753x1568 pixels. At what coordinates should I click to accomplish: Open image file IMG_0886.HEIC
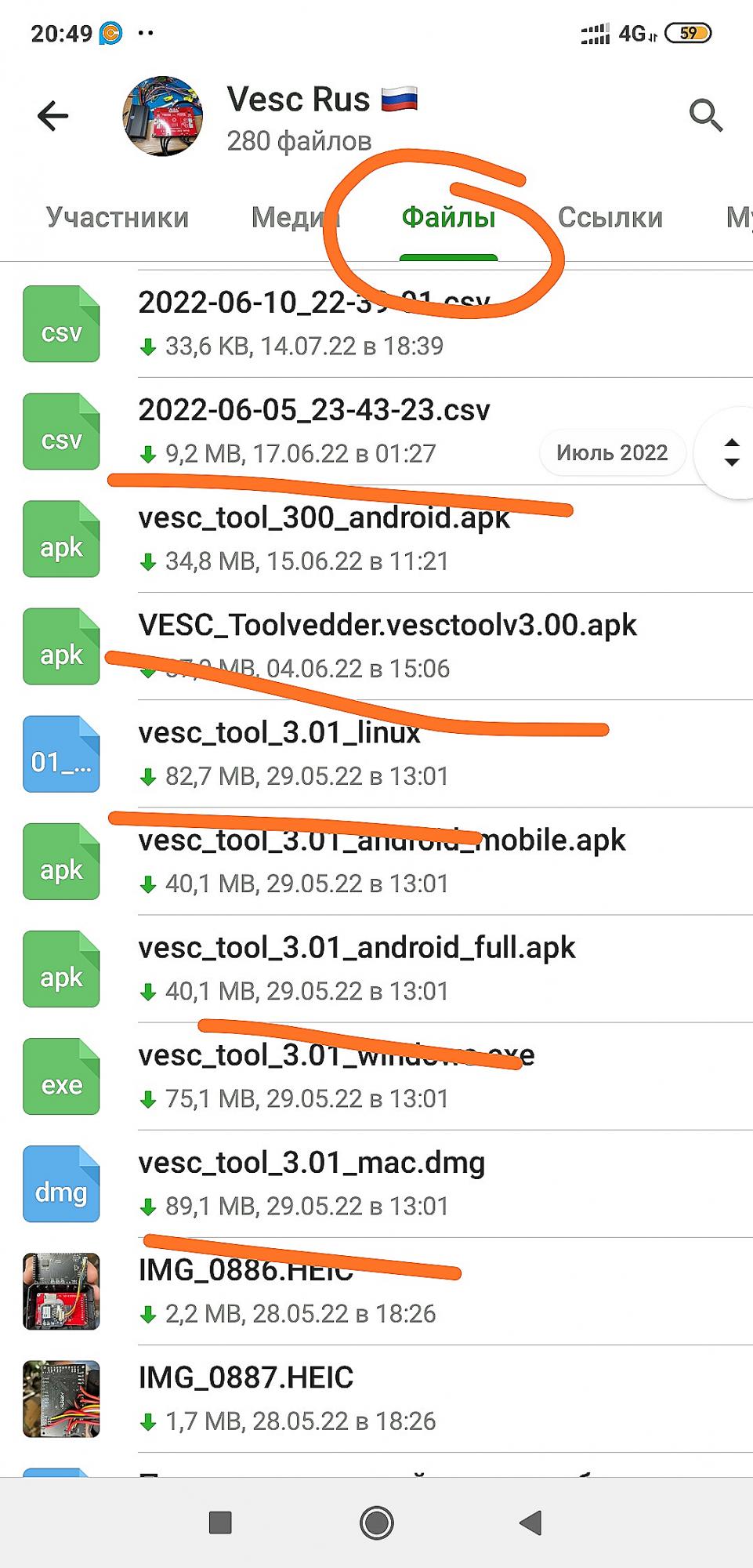point(245,1290)
